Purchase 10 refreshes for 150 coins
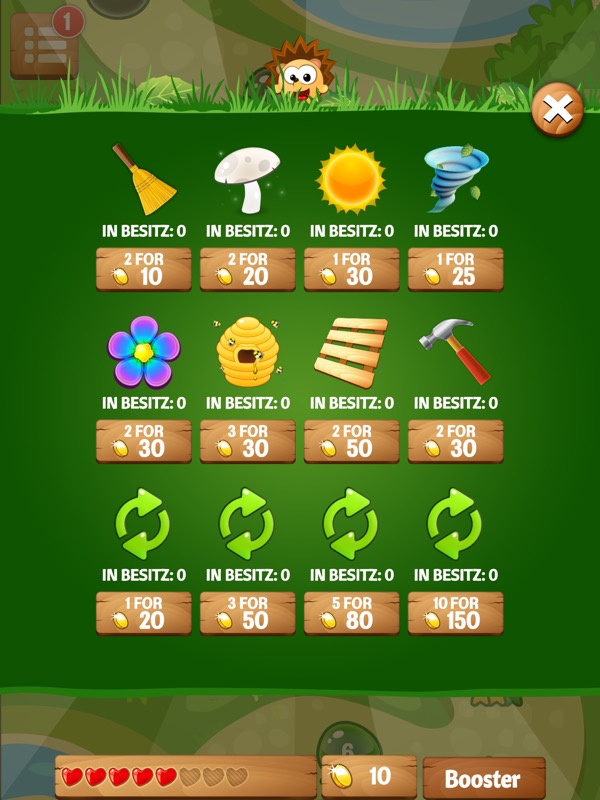Image resolution: width=600 pixels, height=800 pixels. tap(456, 613)
